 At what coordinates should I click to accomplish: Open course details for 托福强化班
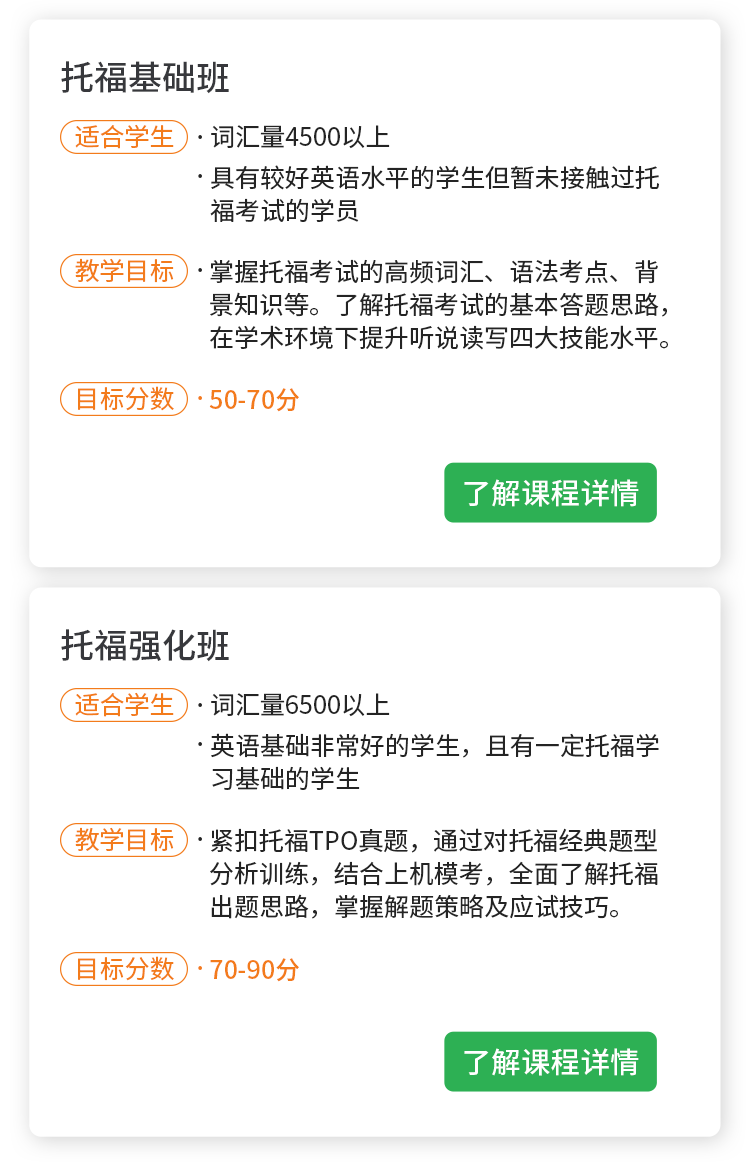point(550,1062)
